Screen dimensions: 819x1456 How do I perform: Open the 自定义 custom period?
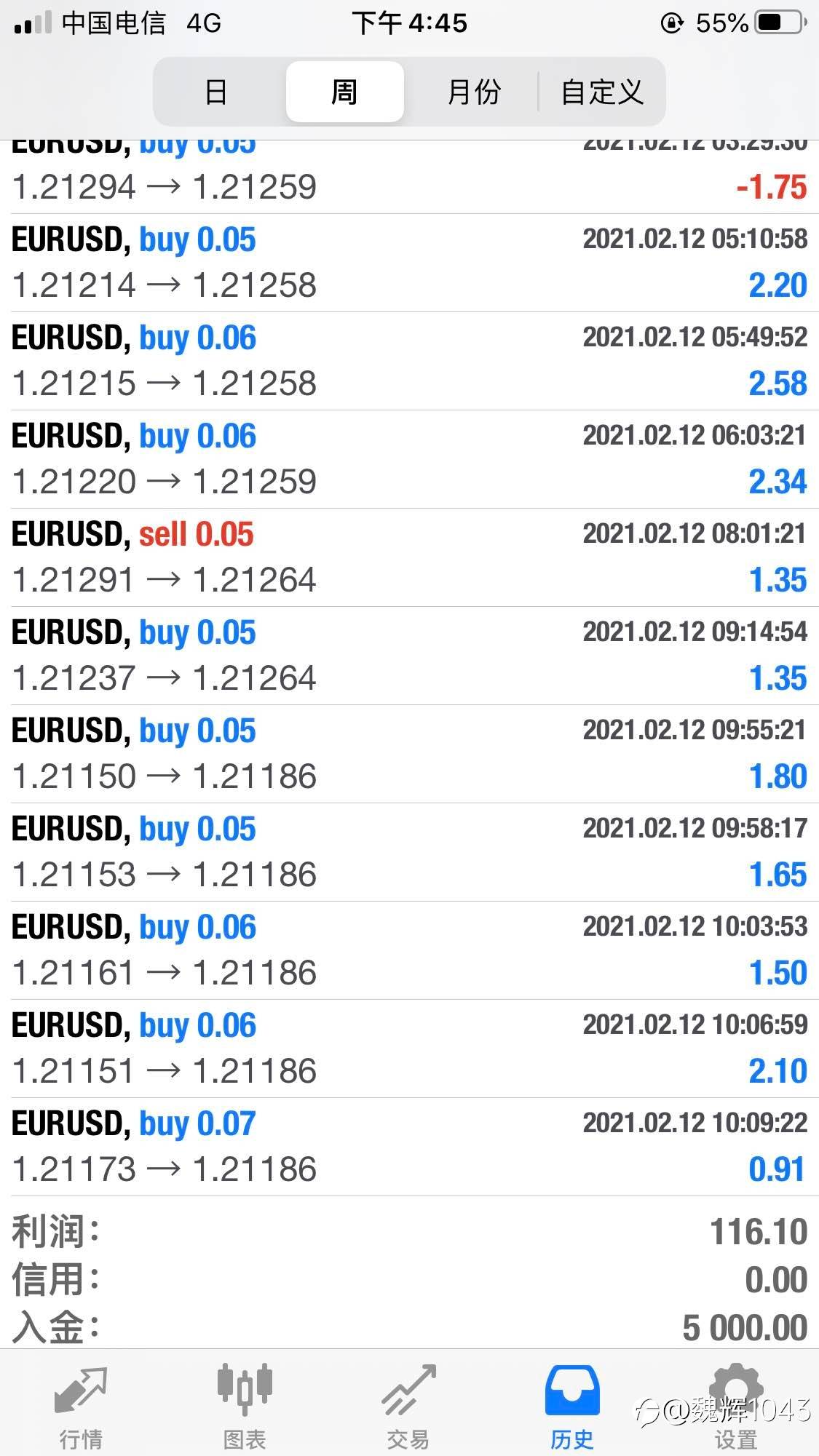tap(602, 92)
